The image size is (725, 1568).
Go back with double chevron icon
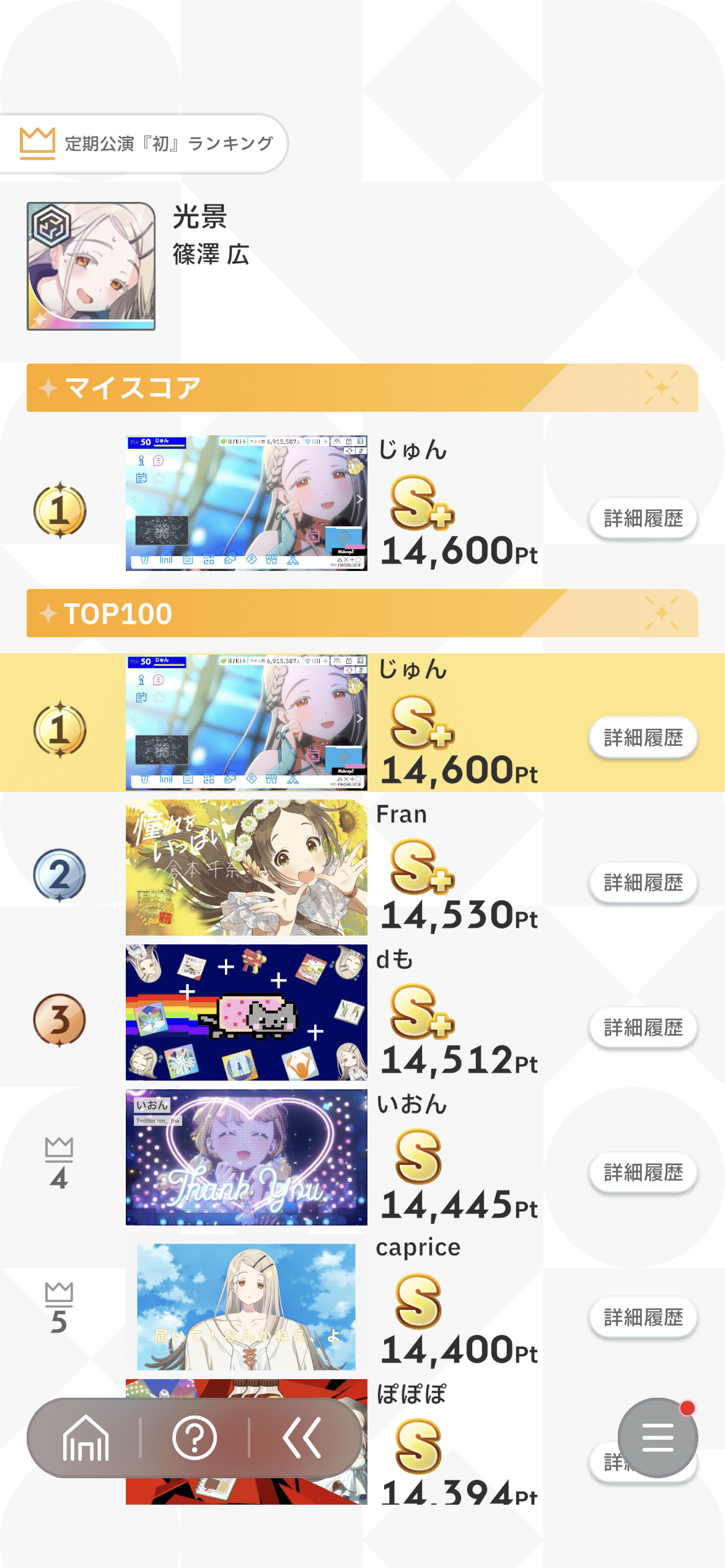302,1438
